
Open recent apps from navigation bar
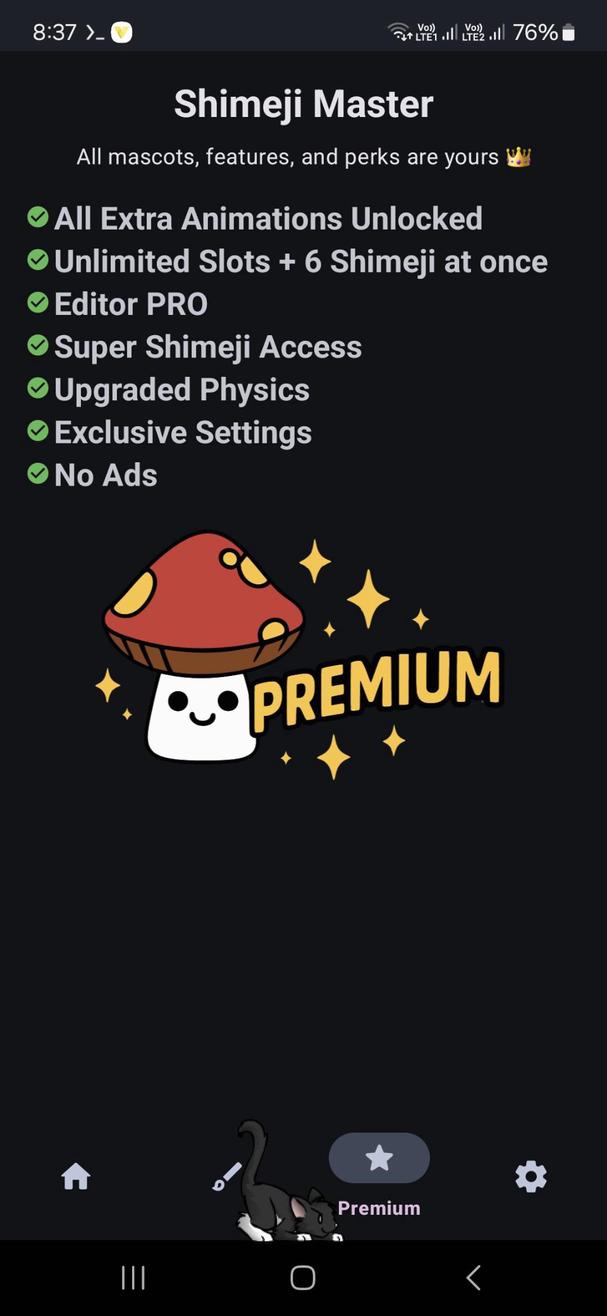(133, 1277)
